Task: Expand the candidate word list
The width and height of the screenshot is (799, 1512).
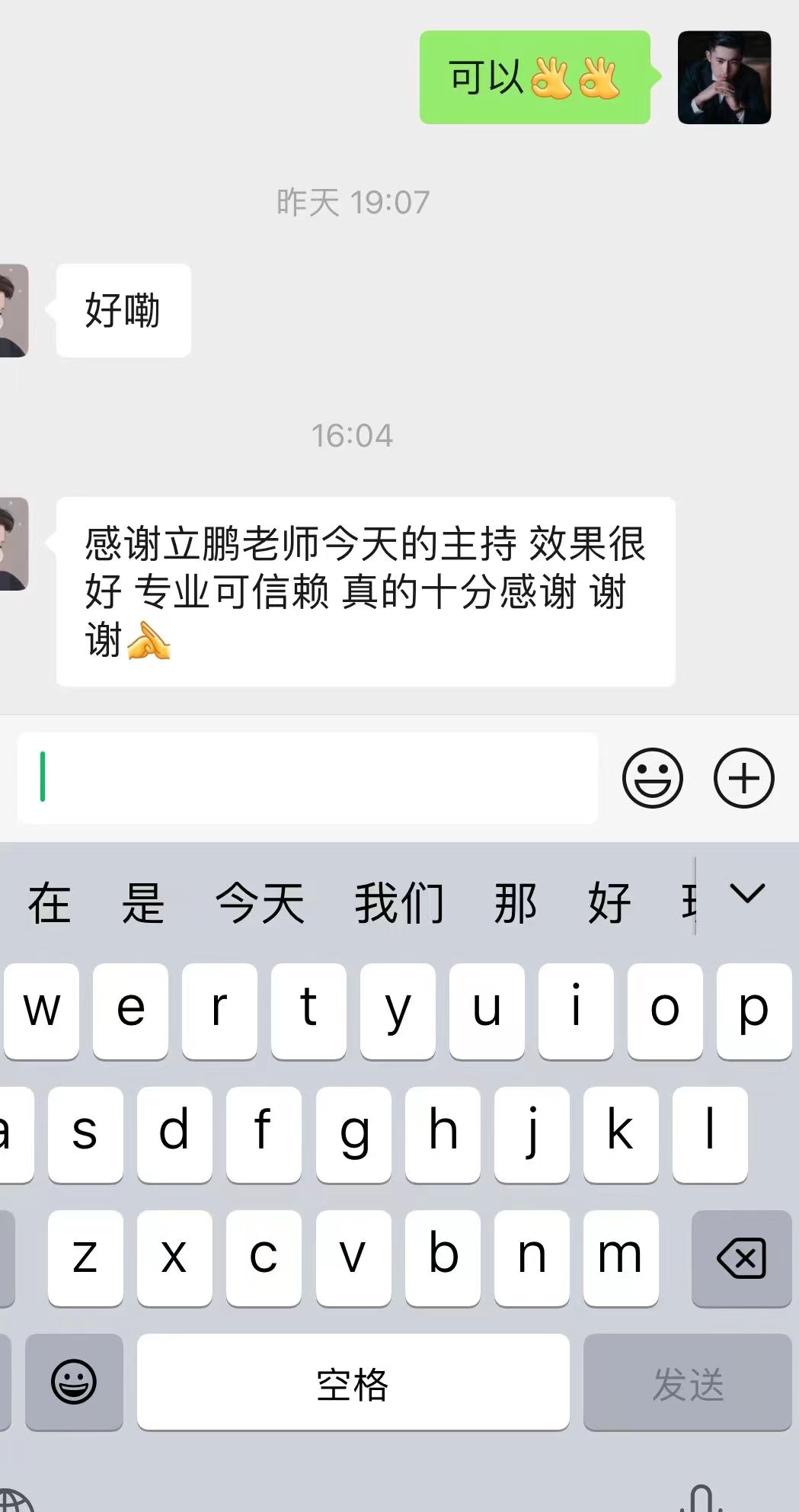Action: click(x=746, y=893)
